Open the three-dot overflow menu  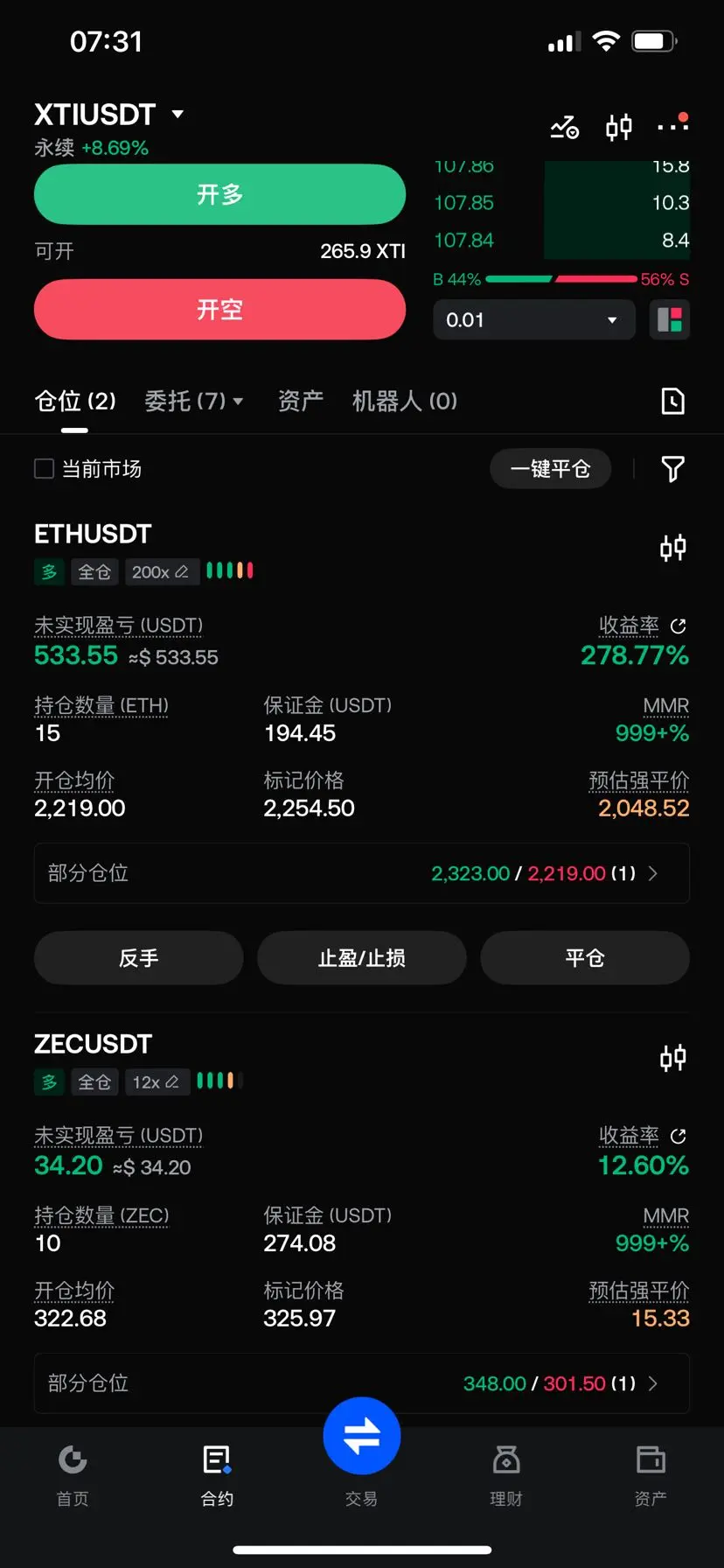[x=672, y=127]
